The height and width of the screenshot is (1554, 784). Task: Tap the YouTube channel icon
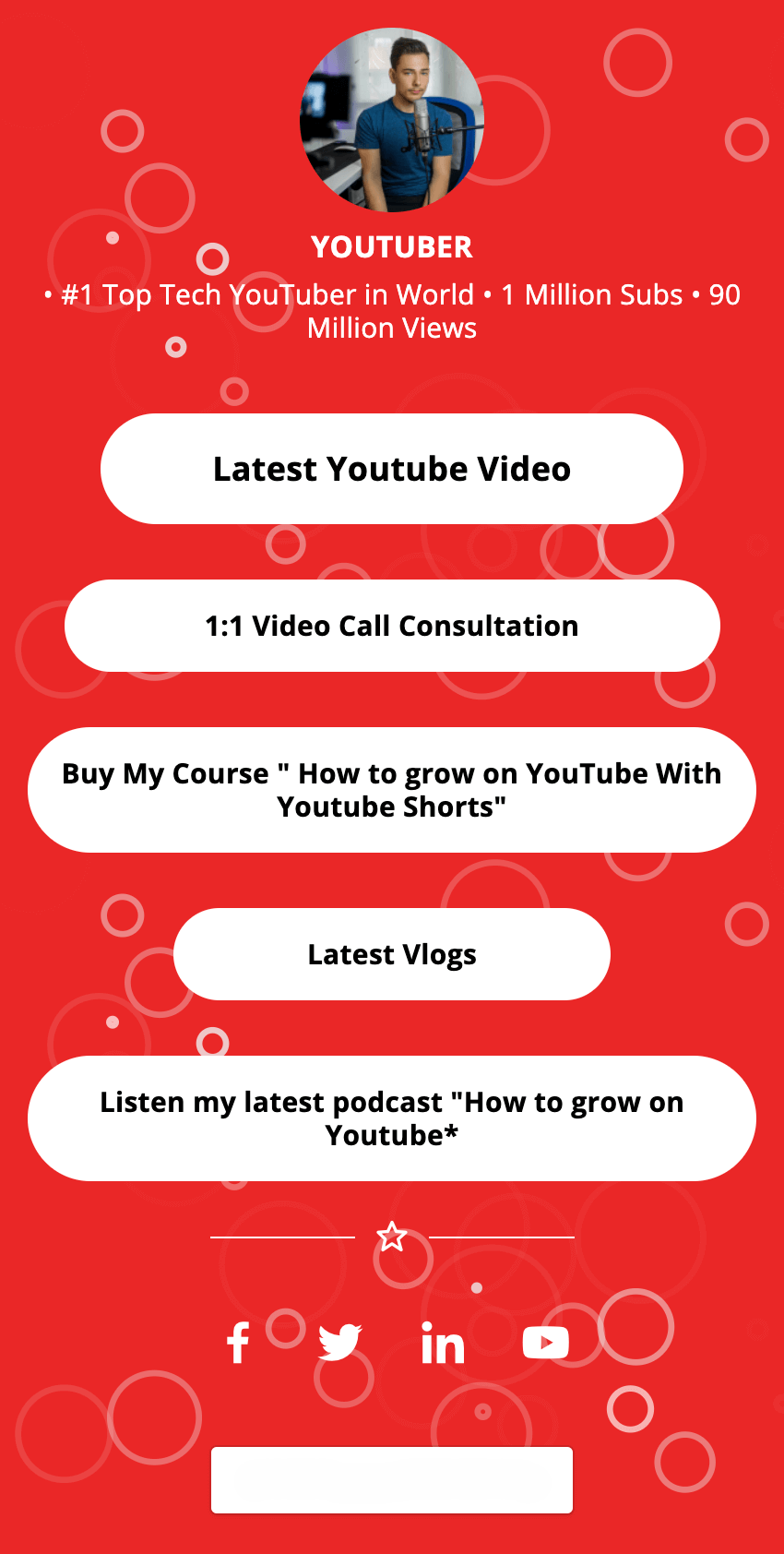(x=545, y=1343)
